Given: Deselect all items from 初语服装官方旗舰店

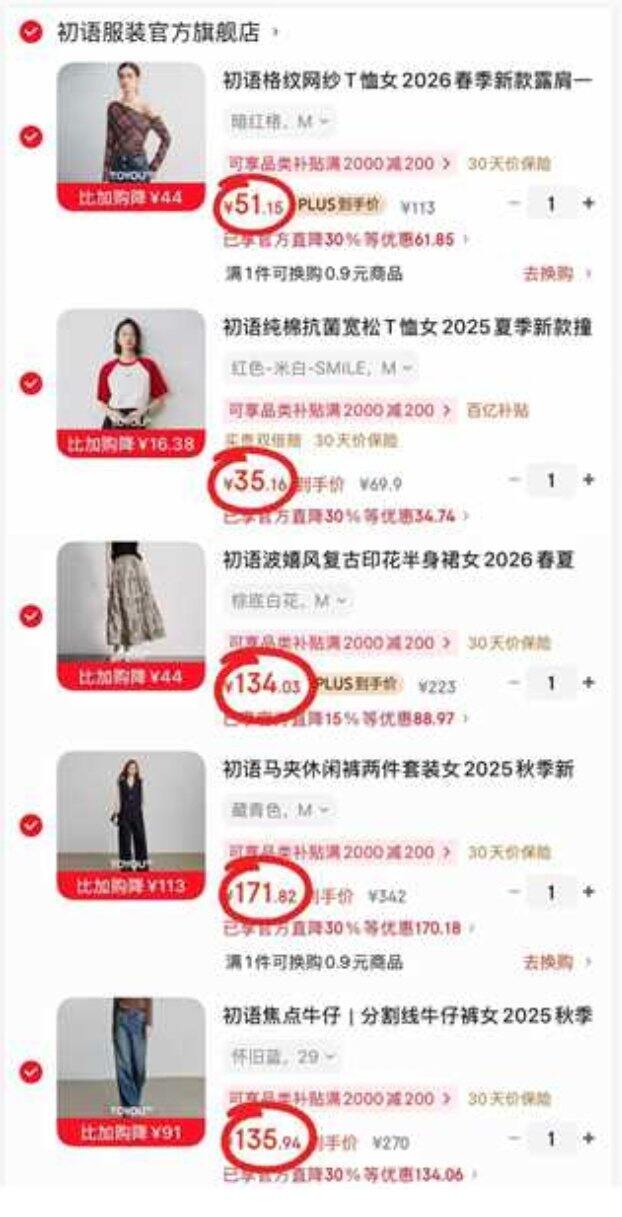Looking at the screenshot, I should 31,32.
